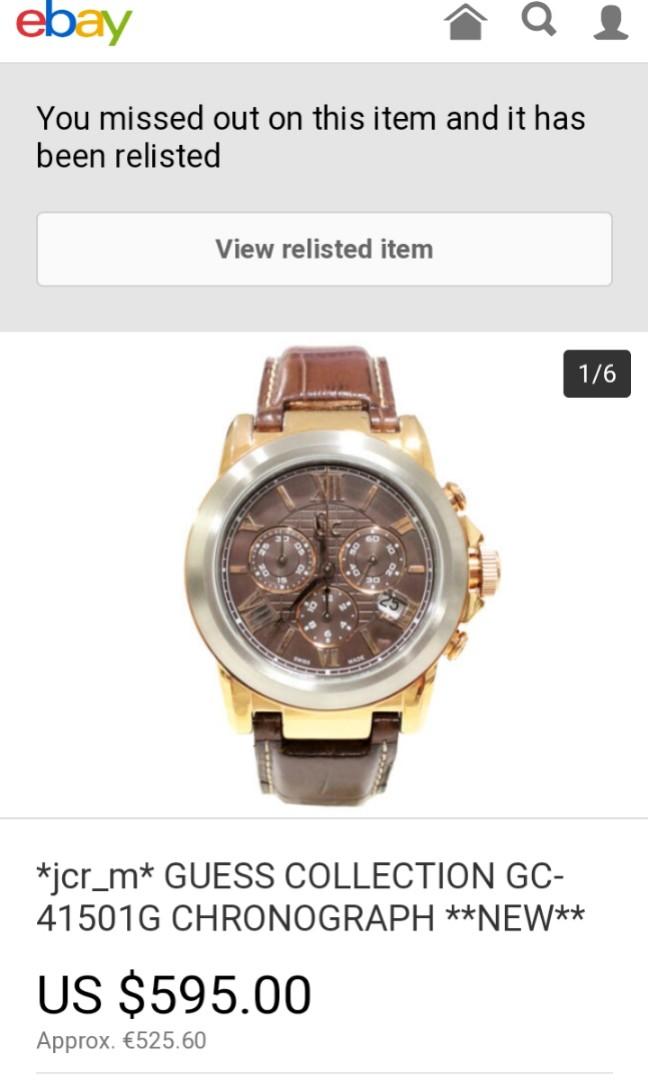Open the search magnifier icon
Screen dimensions: 648x1080
pos(538,21)
